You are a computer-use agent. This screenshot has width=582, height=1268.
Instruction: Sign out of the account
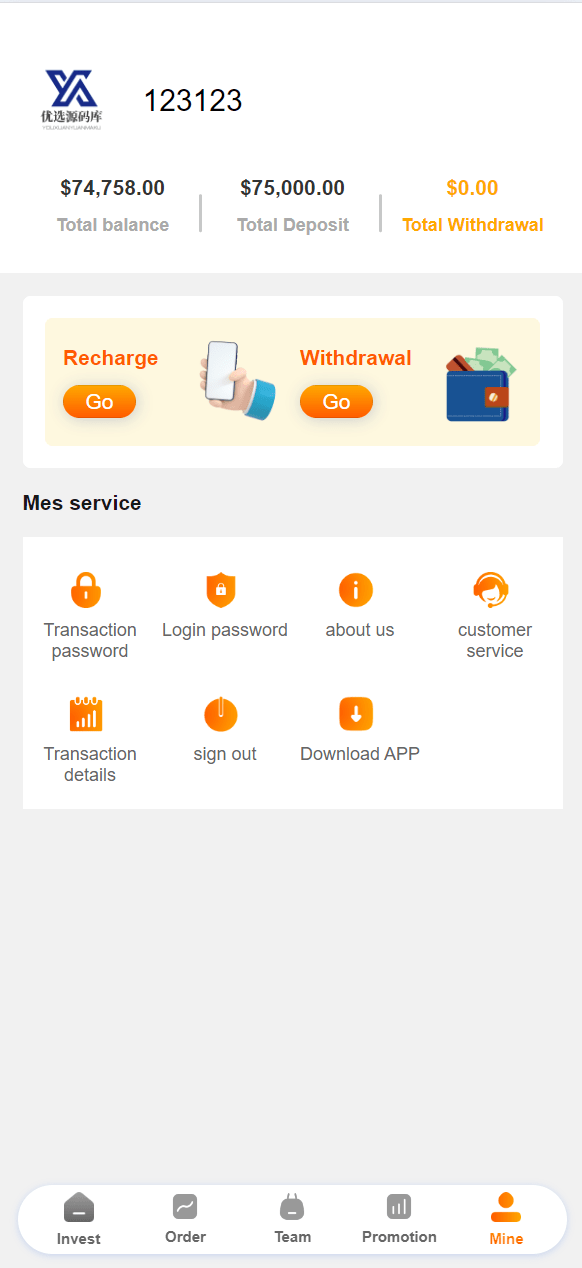click(225, 729)
